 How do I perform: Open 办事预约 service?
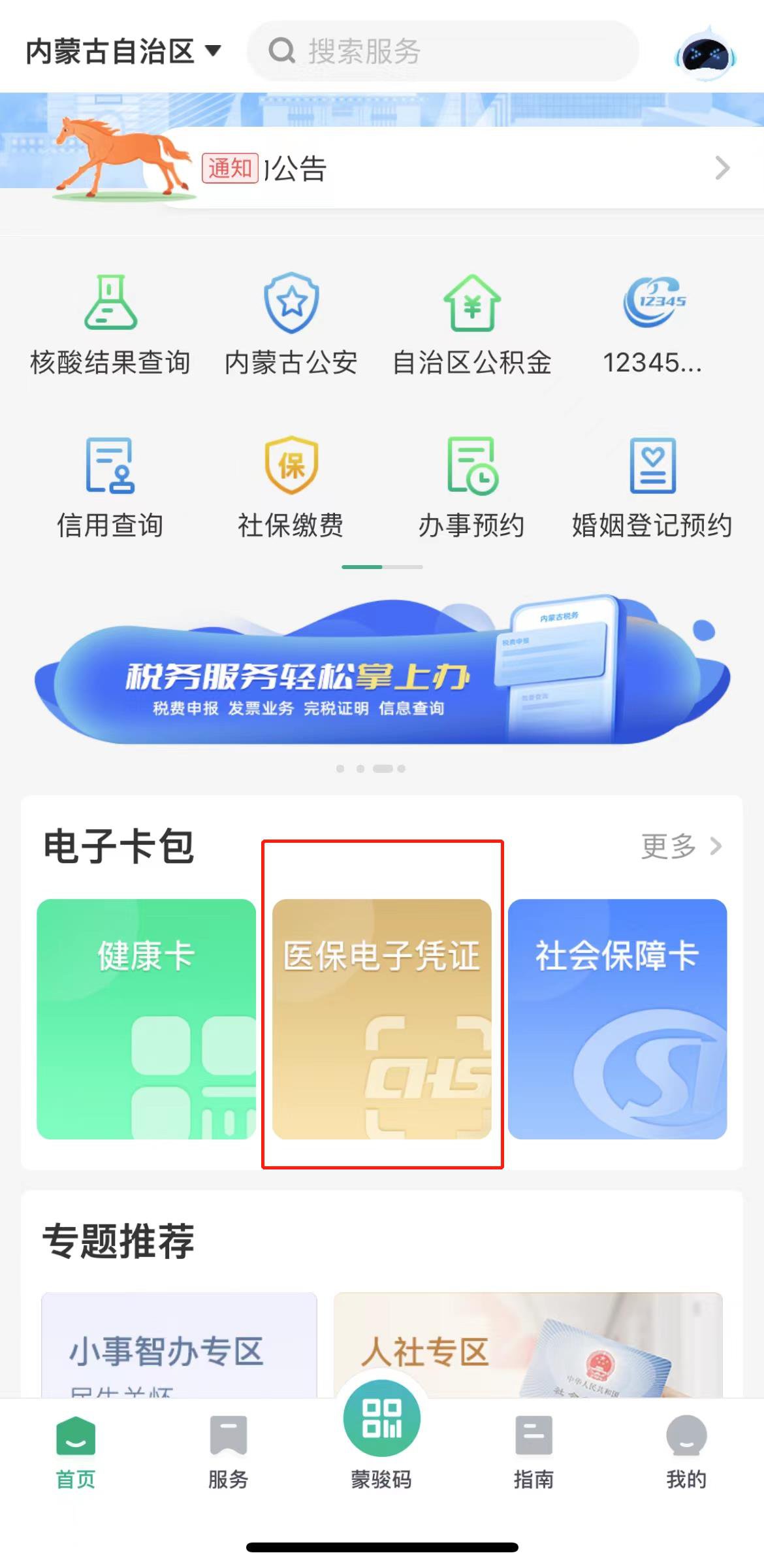tap(472, 487)
